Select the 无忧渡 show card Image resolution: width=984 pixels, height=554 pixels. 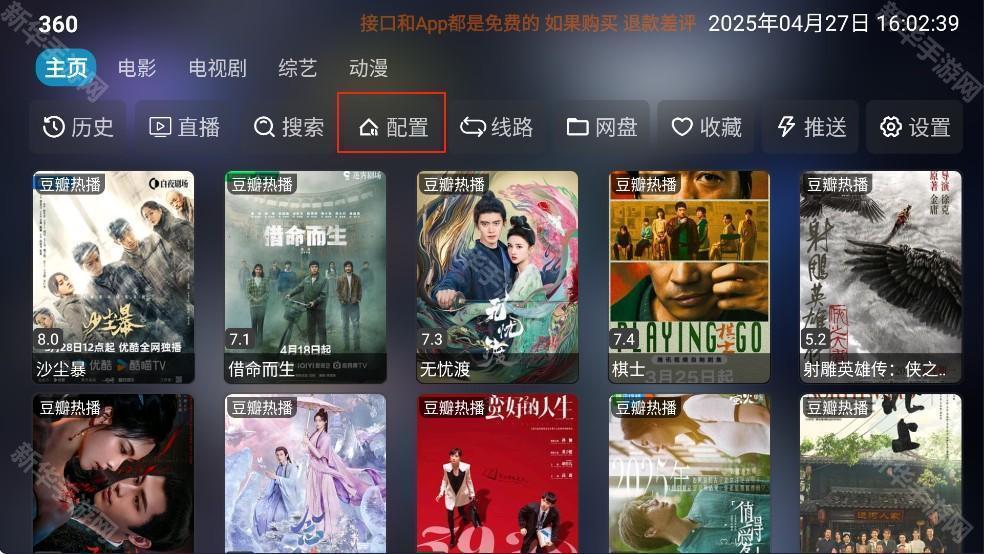coord(497,277)
